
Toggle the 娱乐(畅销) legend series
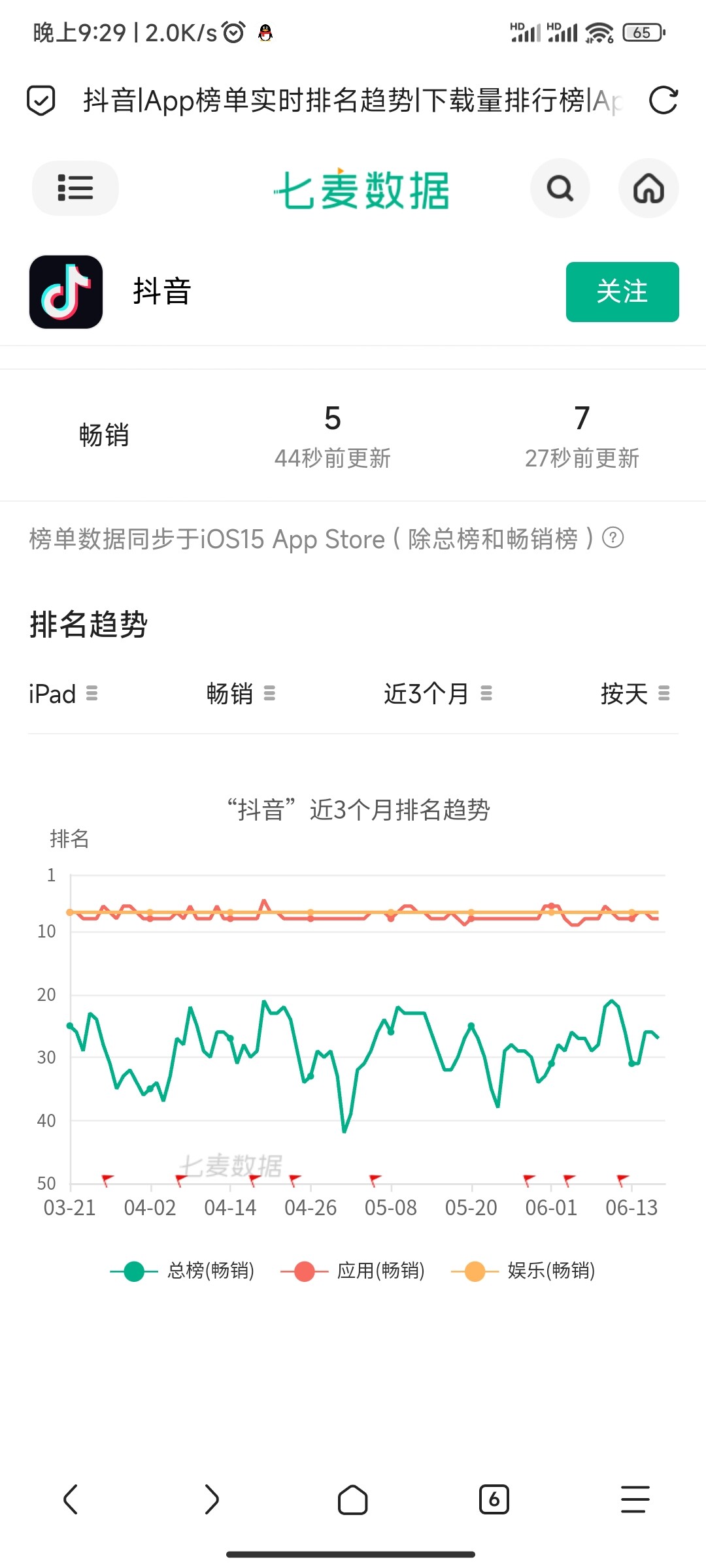[524, 1271]
